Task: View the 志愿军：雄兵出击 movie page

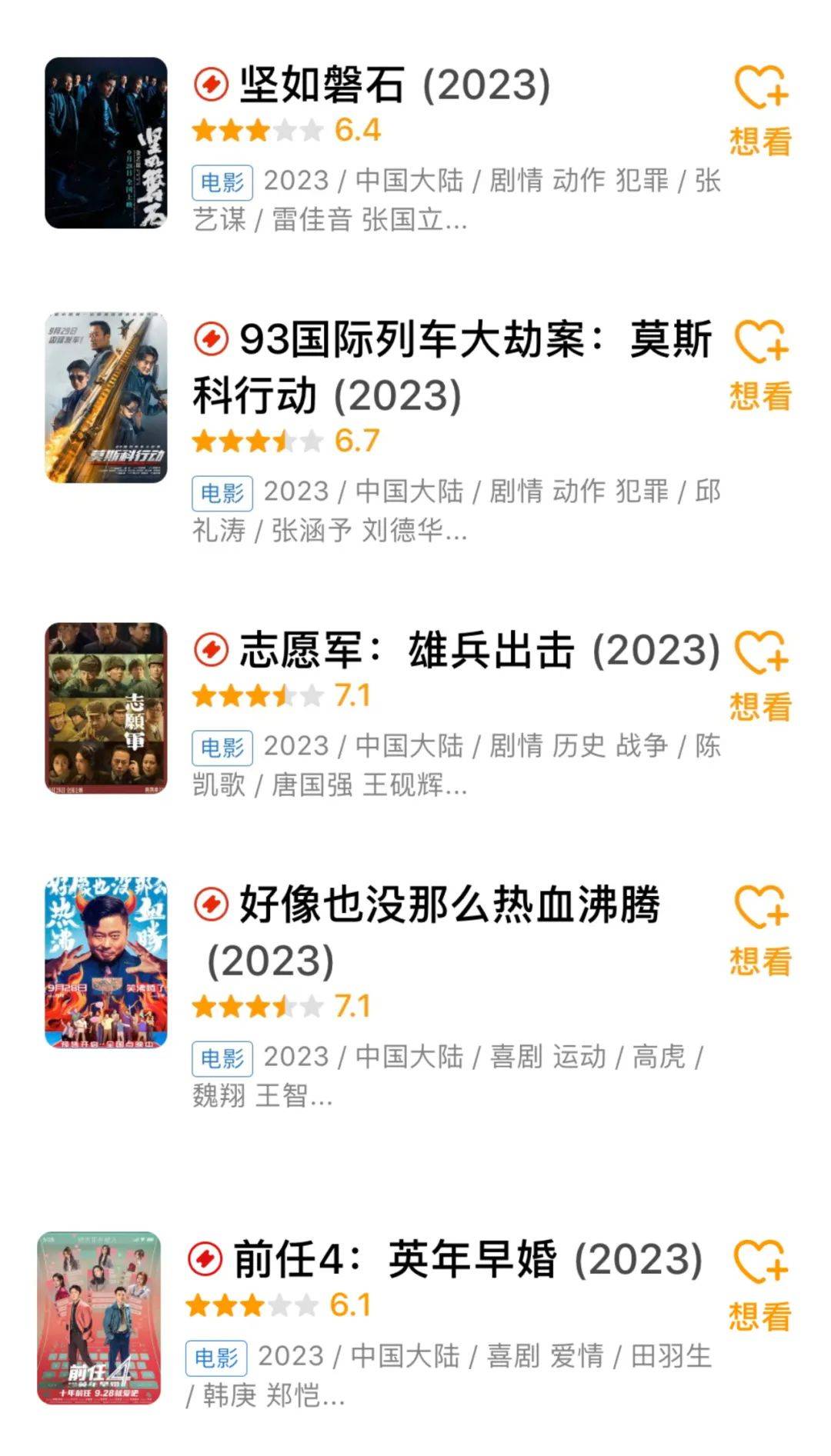Action: (406, 651)
